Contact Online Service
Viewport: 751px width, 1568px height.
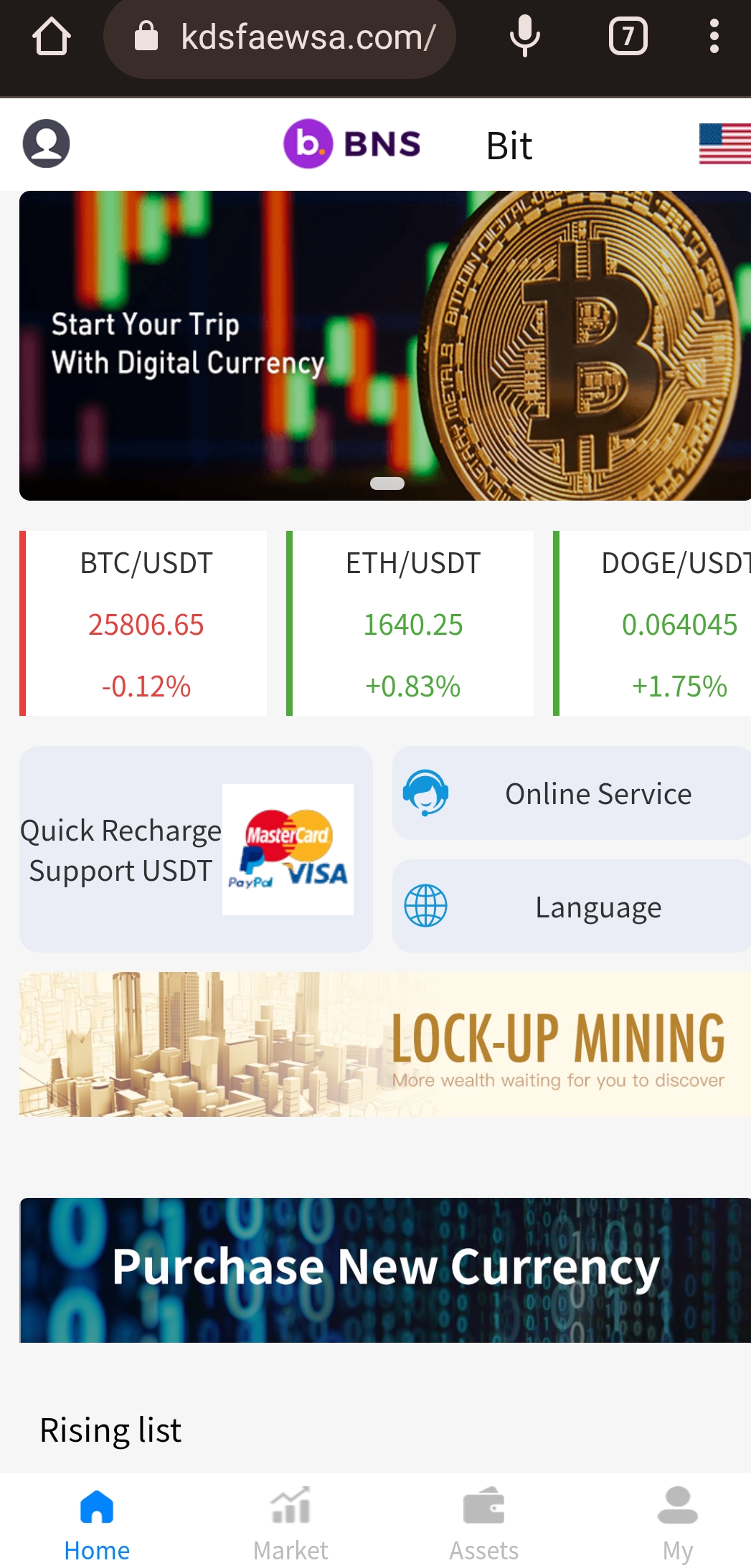[x=571, y=793]
